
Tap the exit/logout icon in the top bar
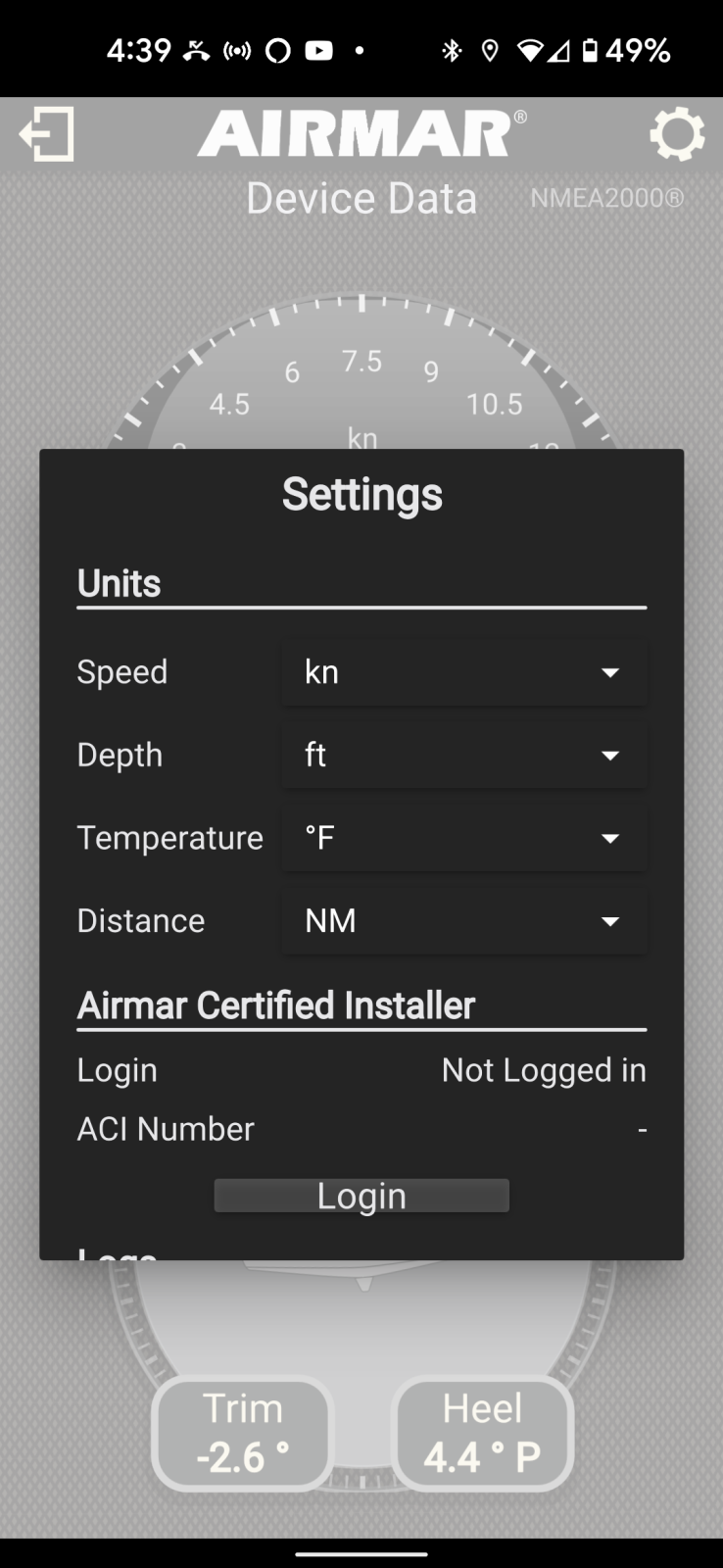click(x=45, y=135)
